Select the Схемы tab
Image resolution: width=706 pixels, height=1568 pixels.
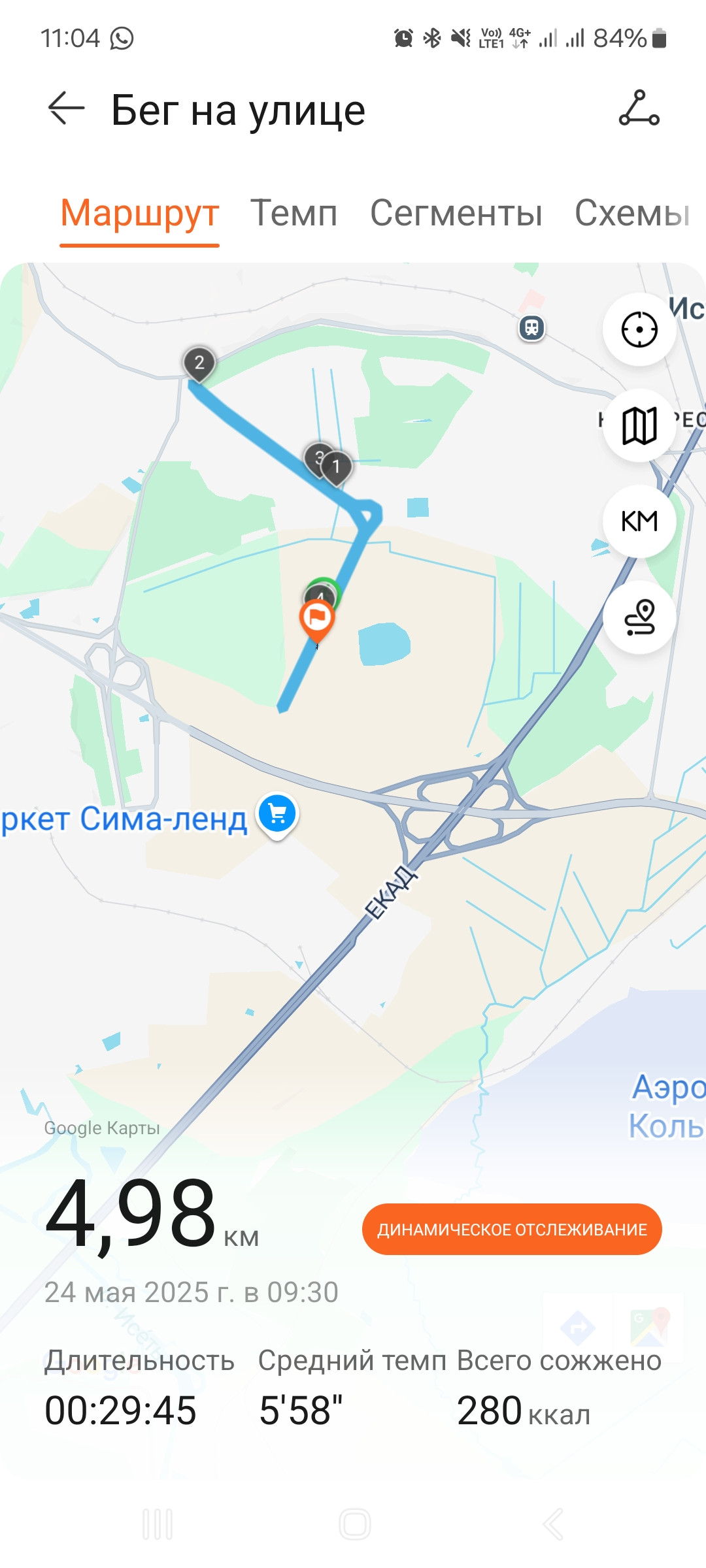click(x=632, y=213)
